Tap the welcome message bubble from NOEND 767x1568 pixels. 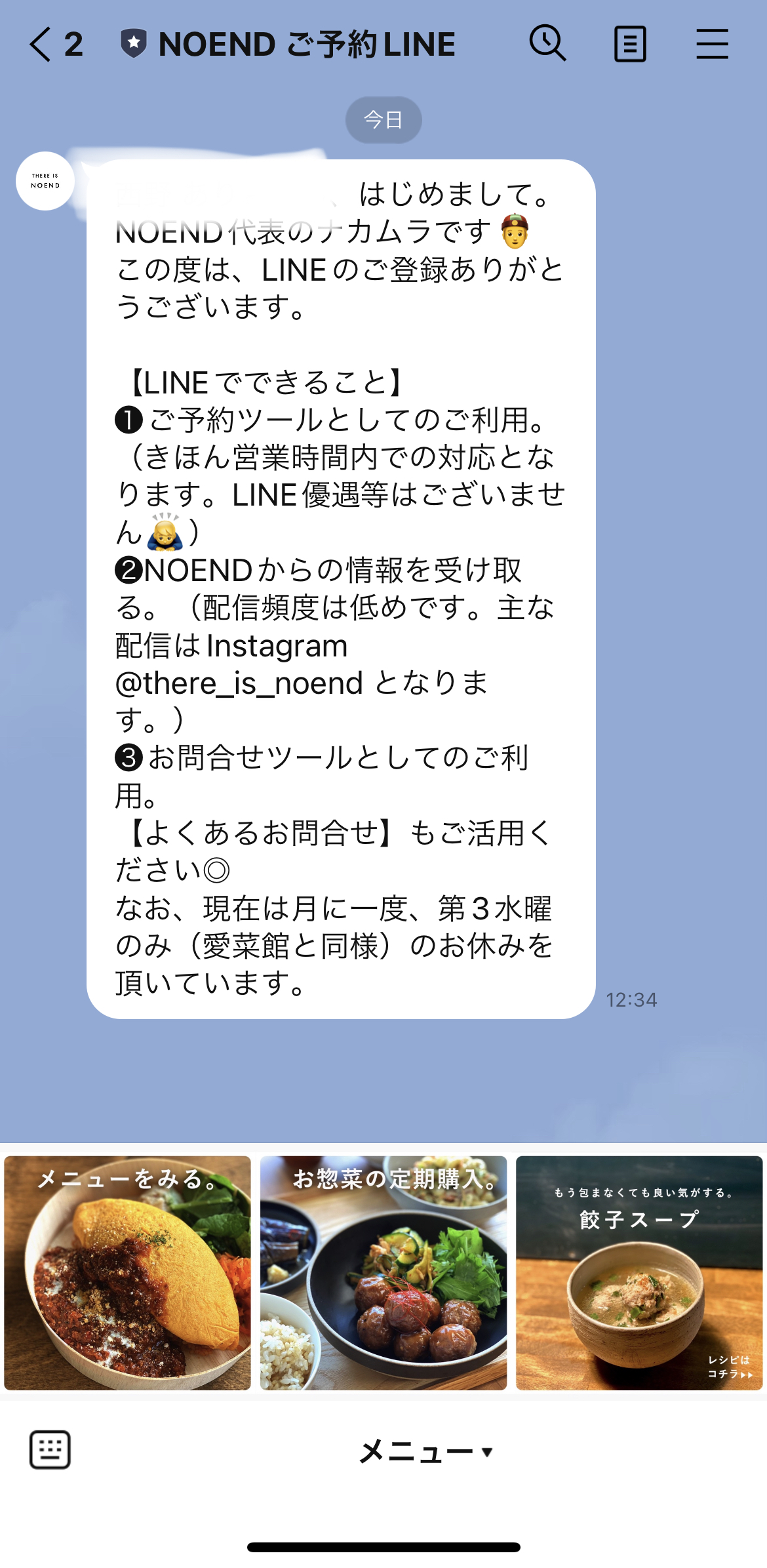pyautogui.click(x=341, y=590)
